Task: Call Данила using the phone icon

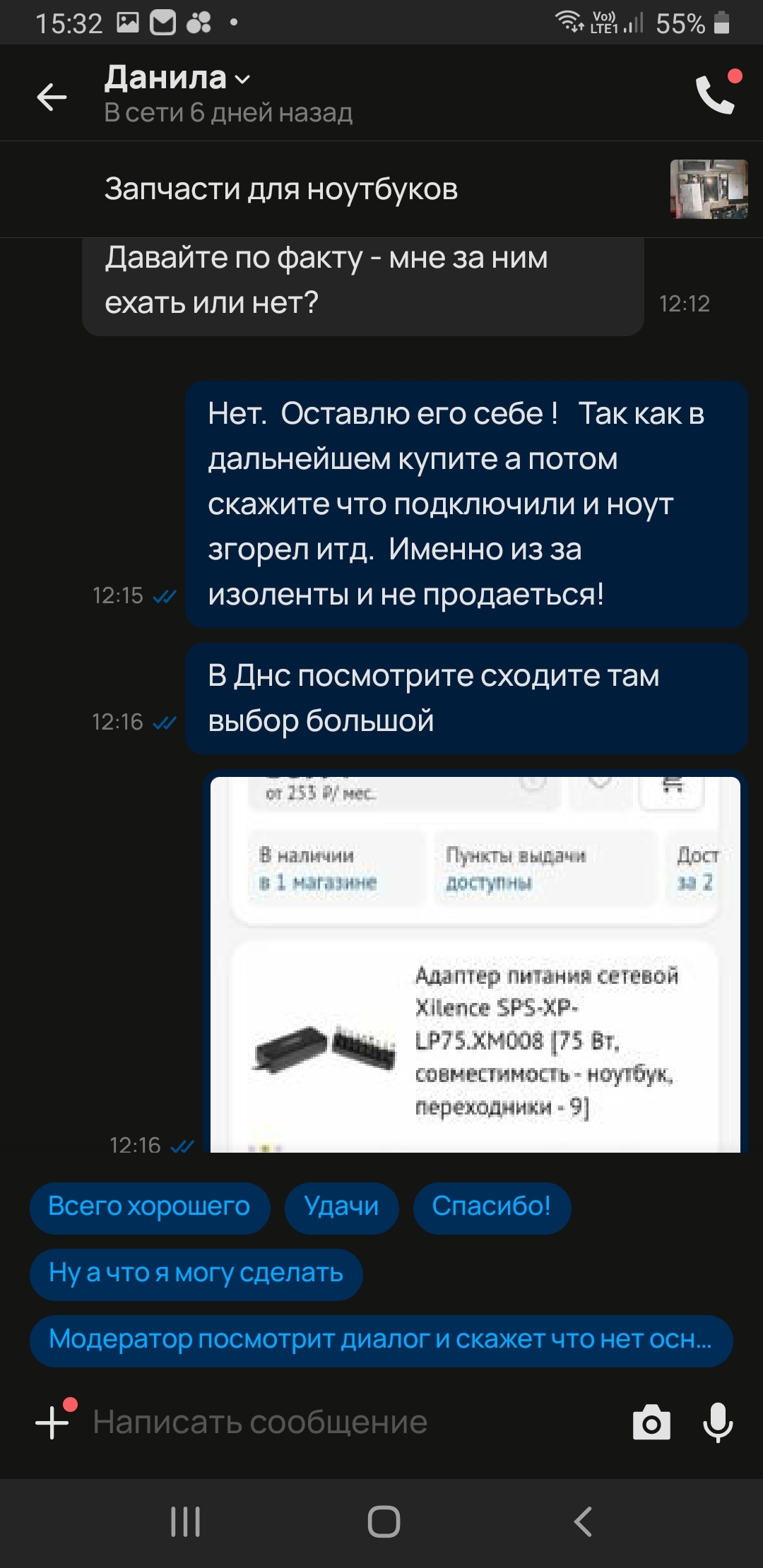Action: [716, 94]
